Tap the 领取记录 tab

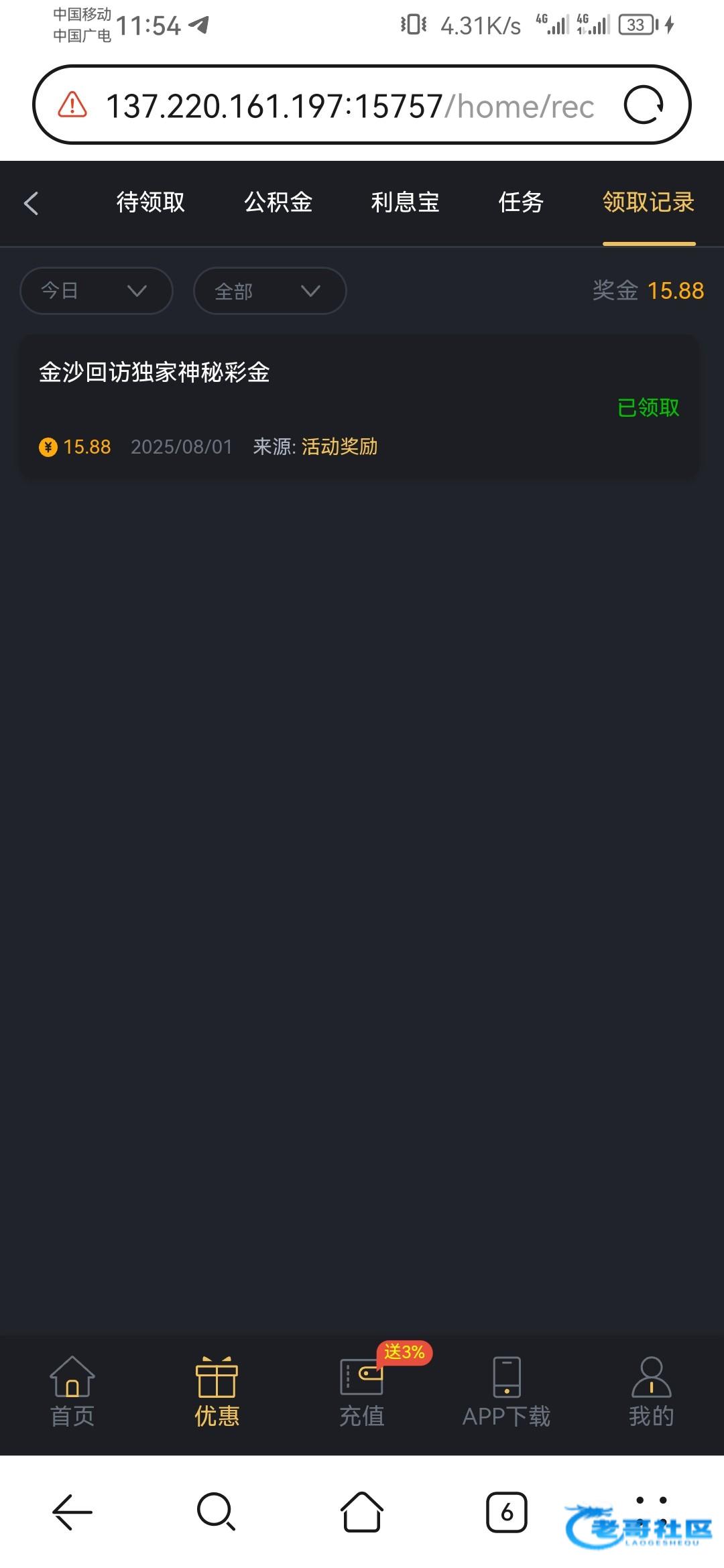(x=648, y=202)
